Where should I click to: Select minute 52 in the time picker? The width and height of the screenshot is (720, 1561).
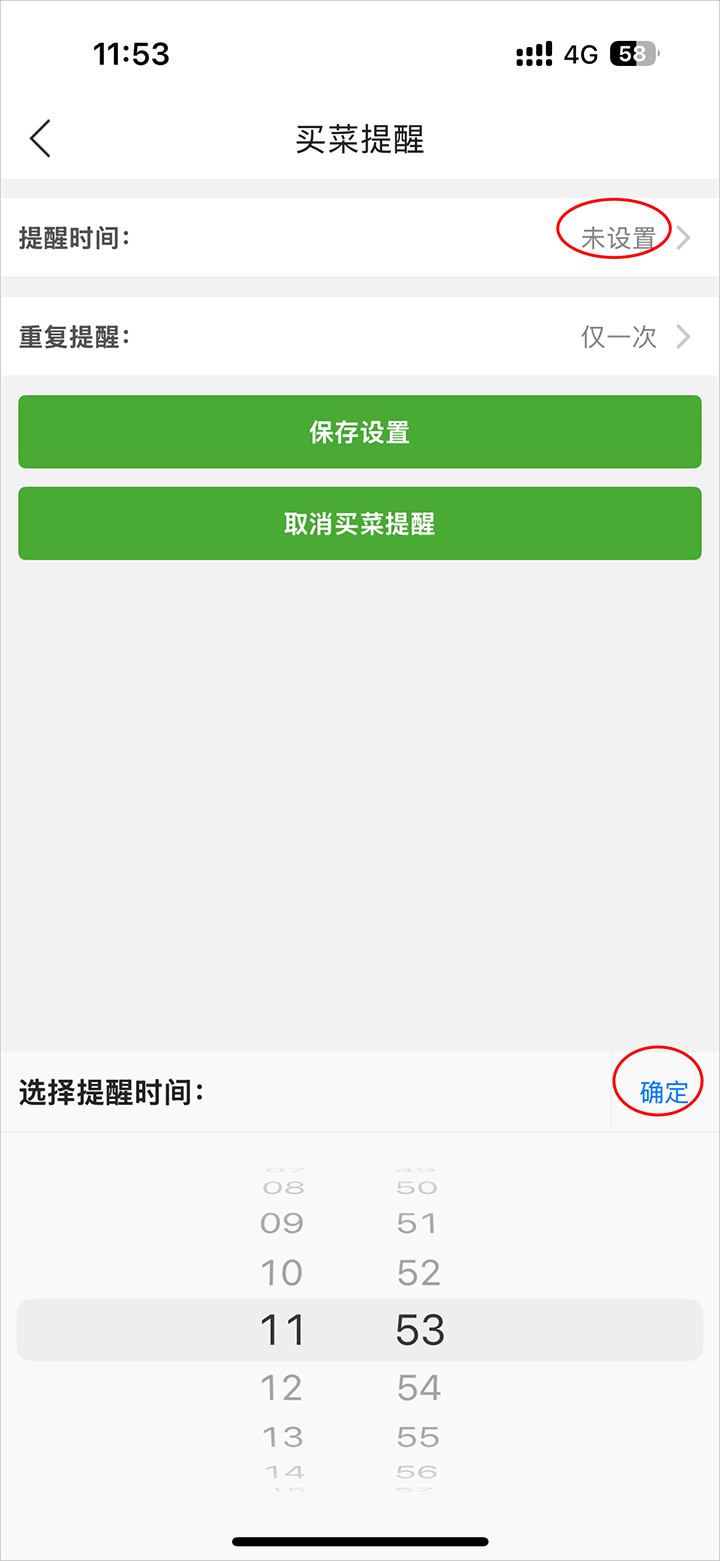pos(418,1272)
